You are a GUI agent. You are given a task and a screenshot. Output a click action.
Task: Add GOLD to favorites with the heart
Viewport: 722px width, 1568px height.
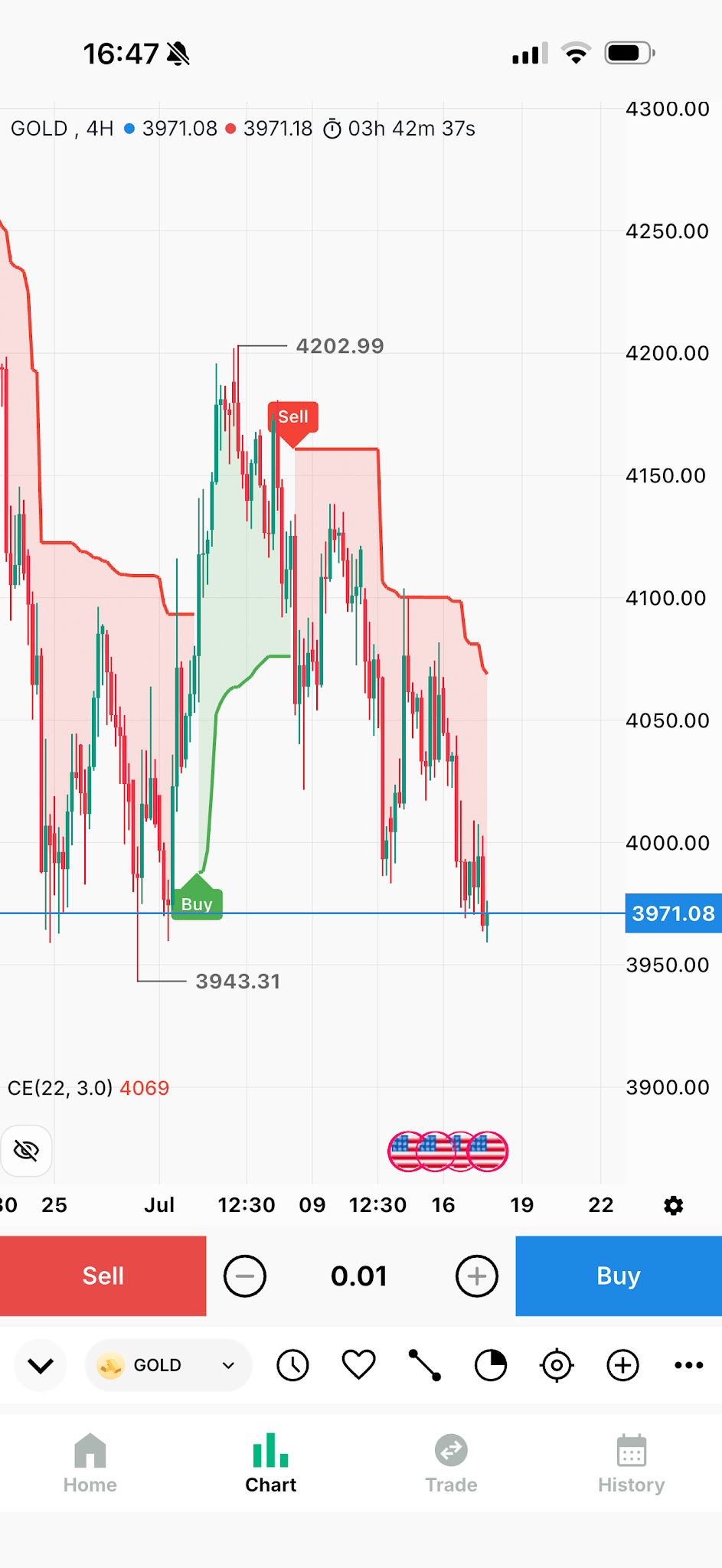coord(358,1365)
